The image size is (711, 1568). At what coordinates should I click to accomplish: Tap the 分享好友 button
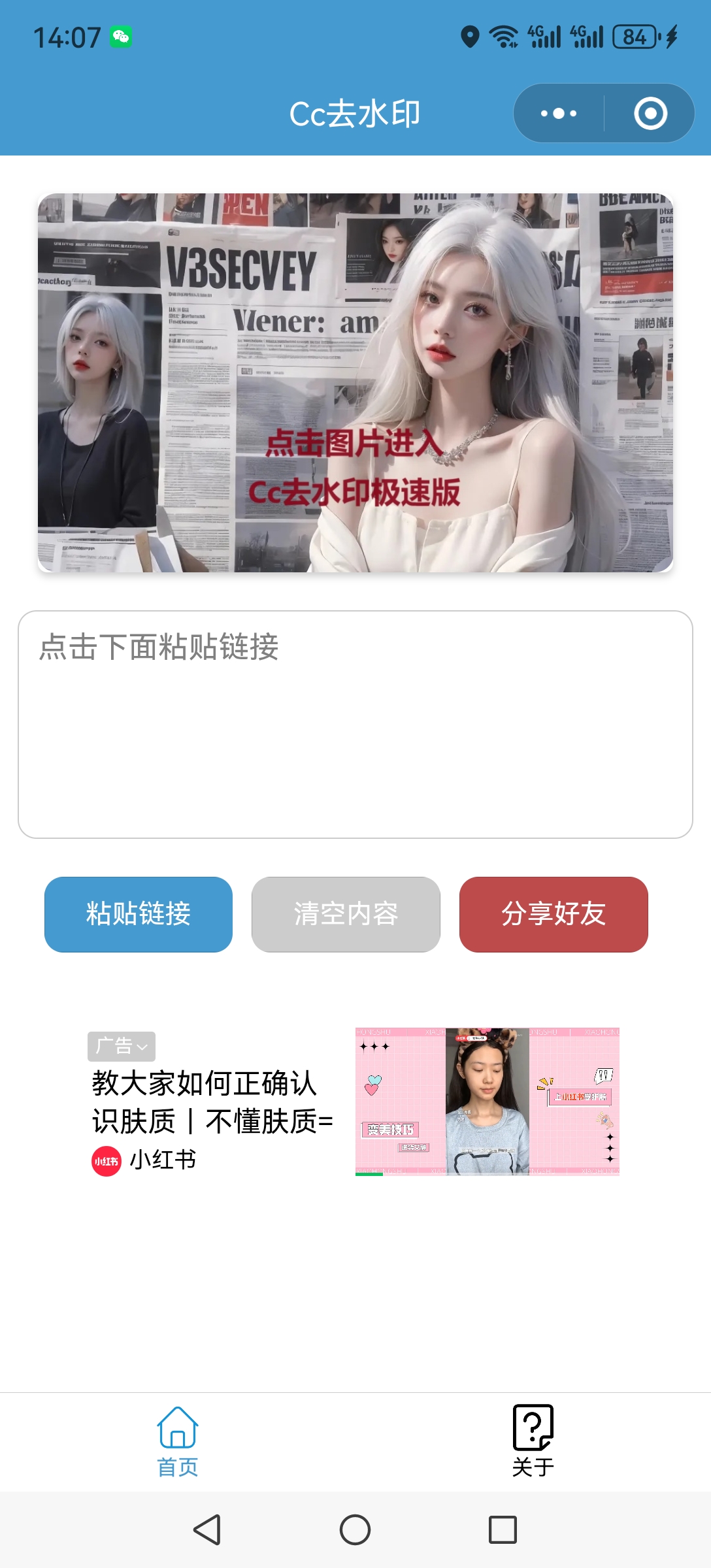click(x=554, y=914)
